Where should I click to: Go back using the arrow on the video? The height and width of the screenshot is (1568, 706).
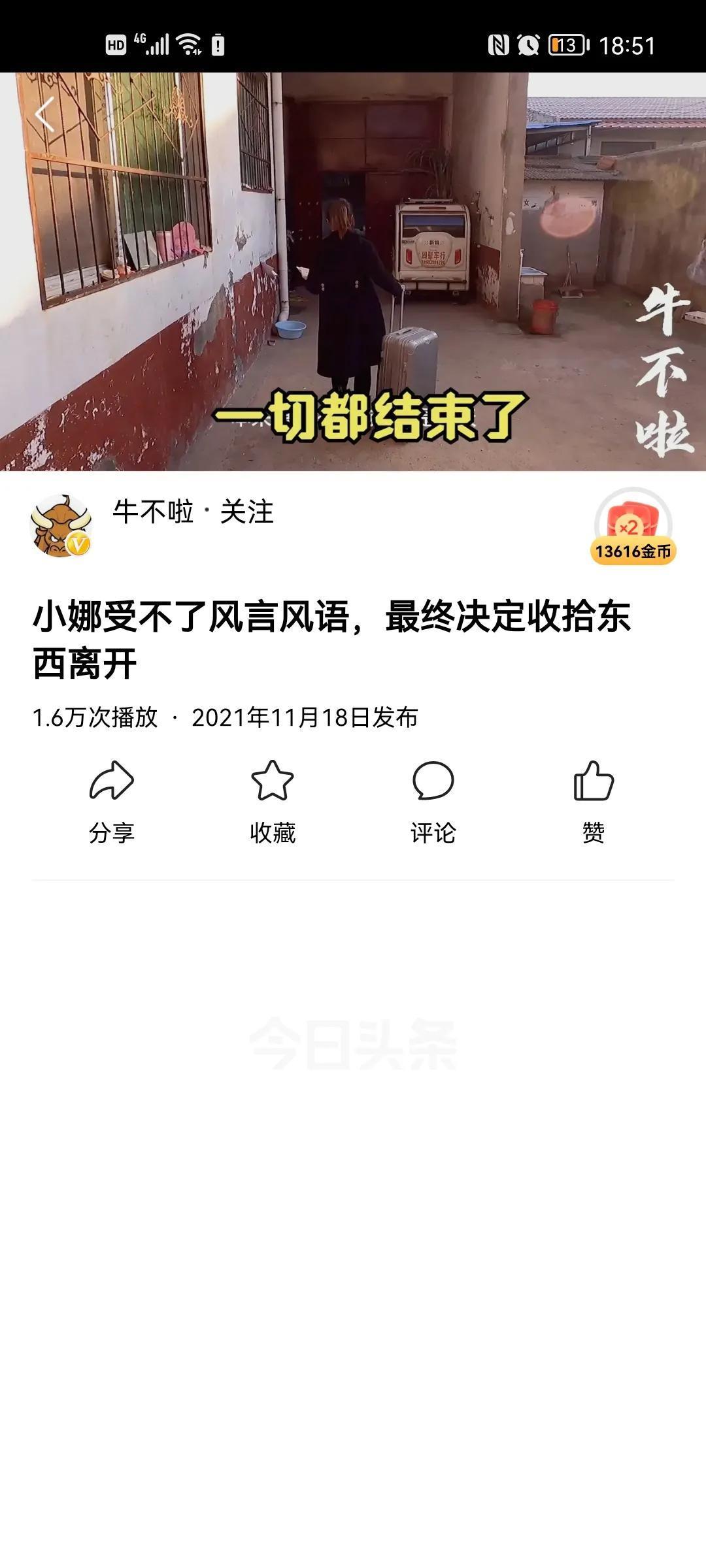click(x=44, y=115)
